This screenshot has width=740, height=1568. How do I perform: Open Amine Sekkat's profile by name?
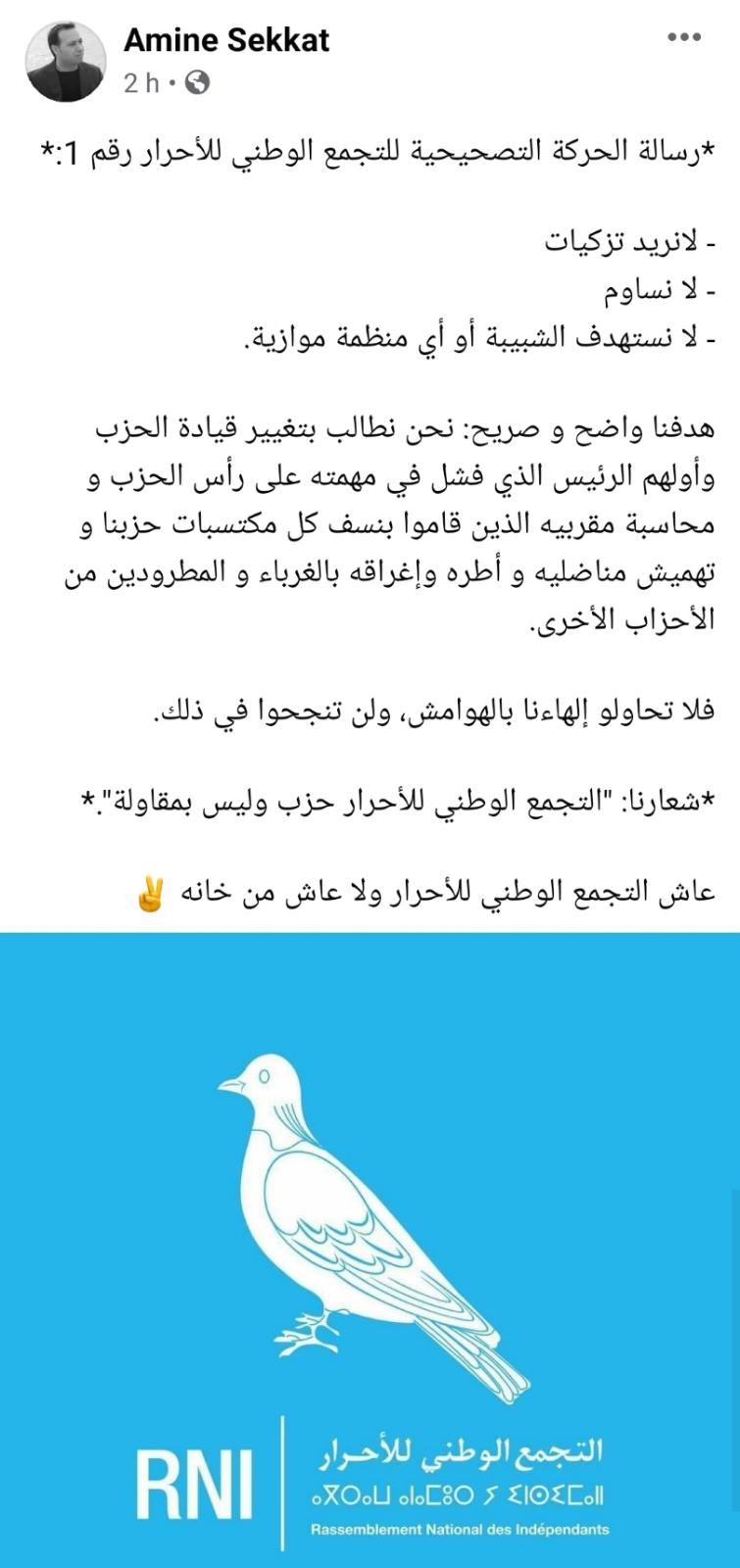pyautogui.click(x=226, y=40)
